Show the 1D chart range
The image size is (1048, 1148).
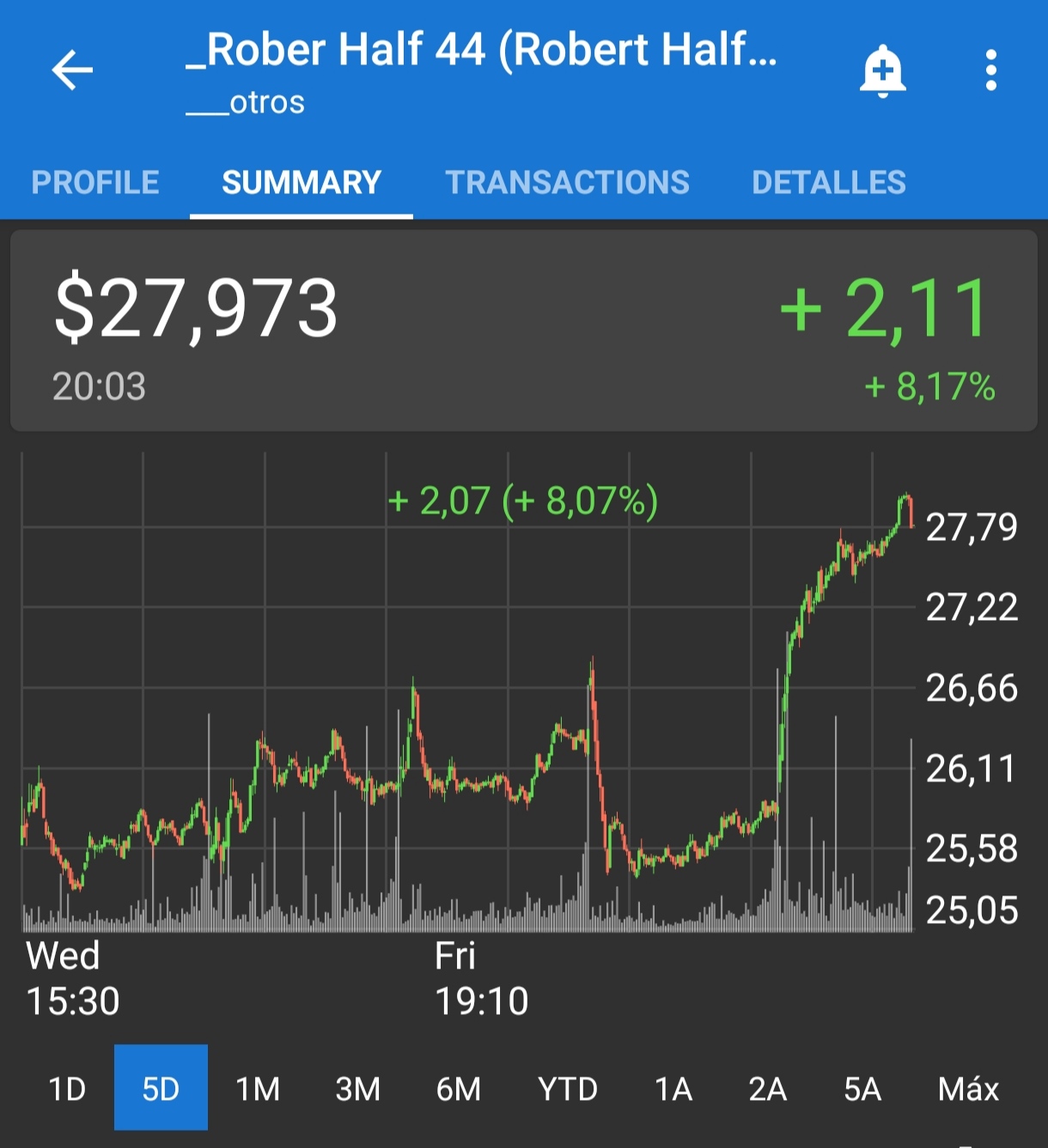[x=67, y=1089]
